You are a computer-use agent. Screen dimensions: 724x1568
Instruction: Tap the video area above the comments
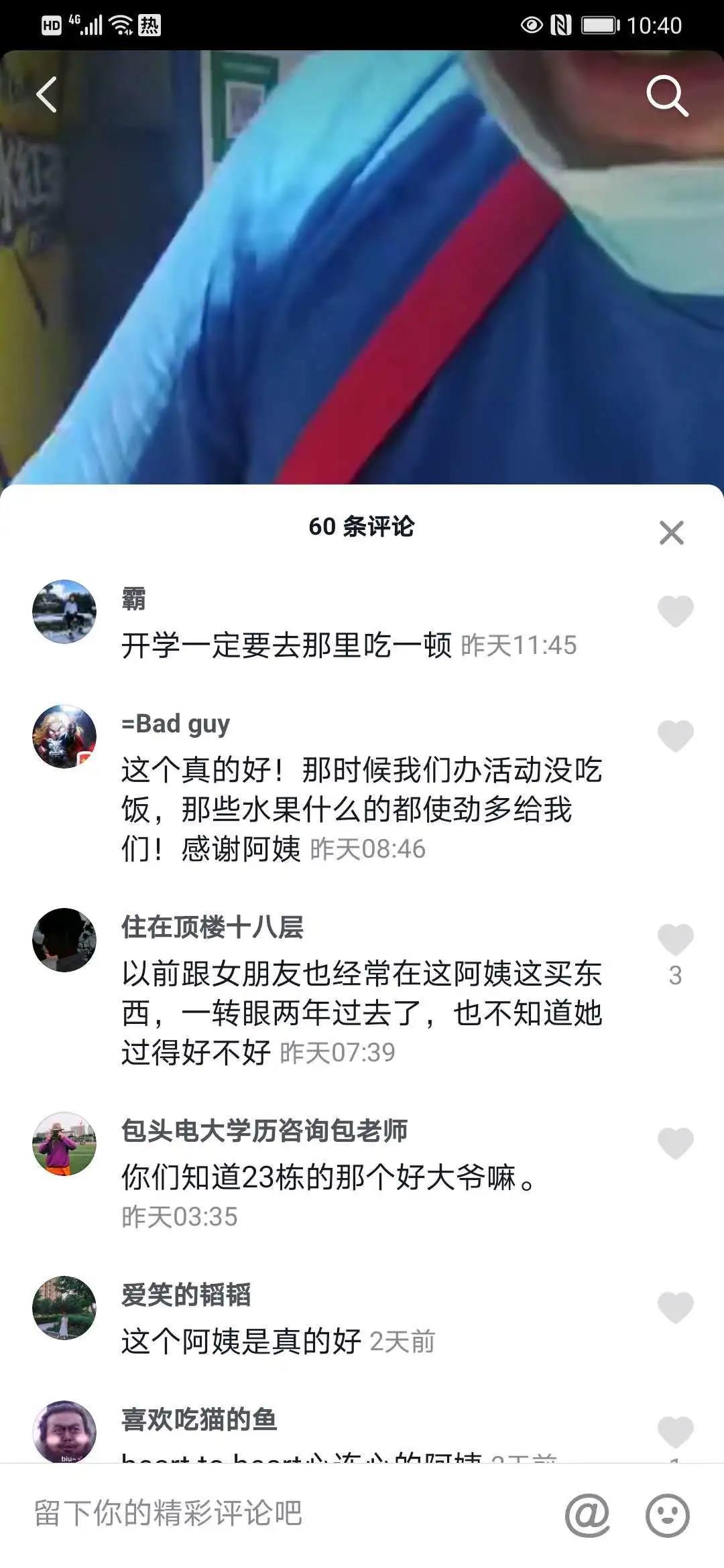click(x=362, y=268)
